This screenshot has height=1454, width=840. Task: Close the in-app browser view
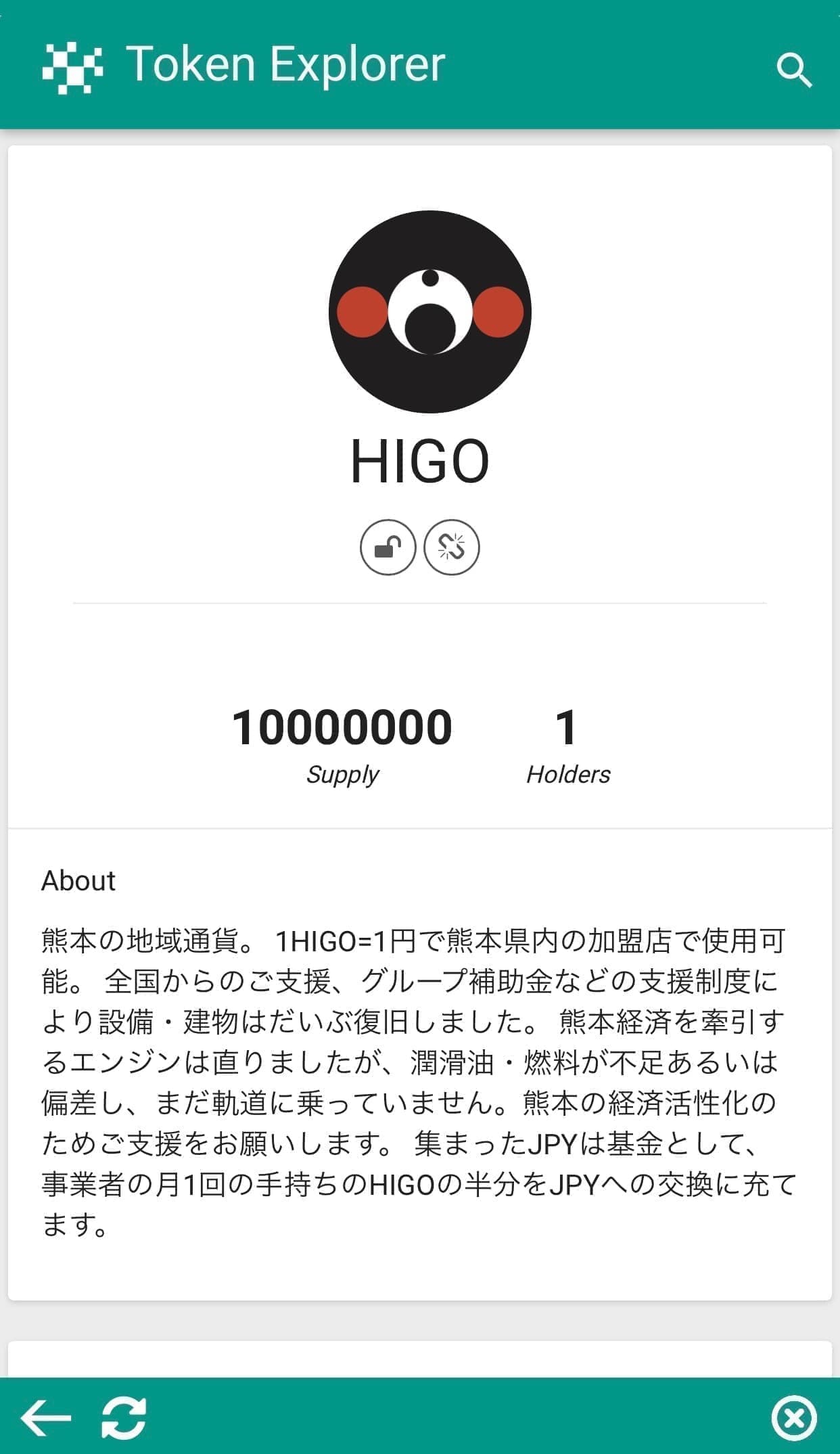793,1417
